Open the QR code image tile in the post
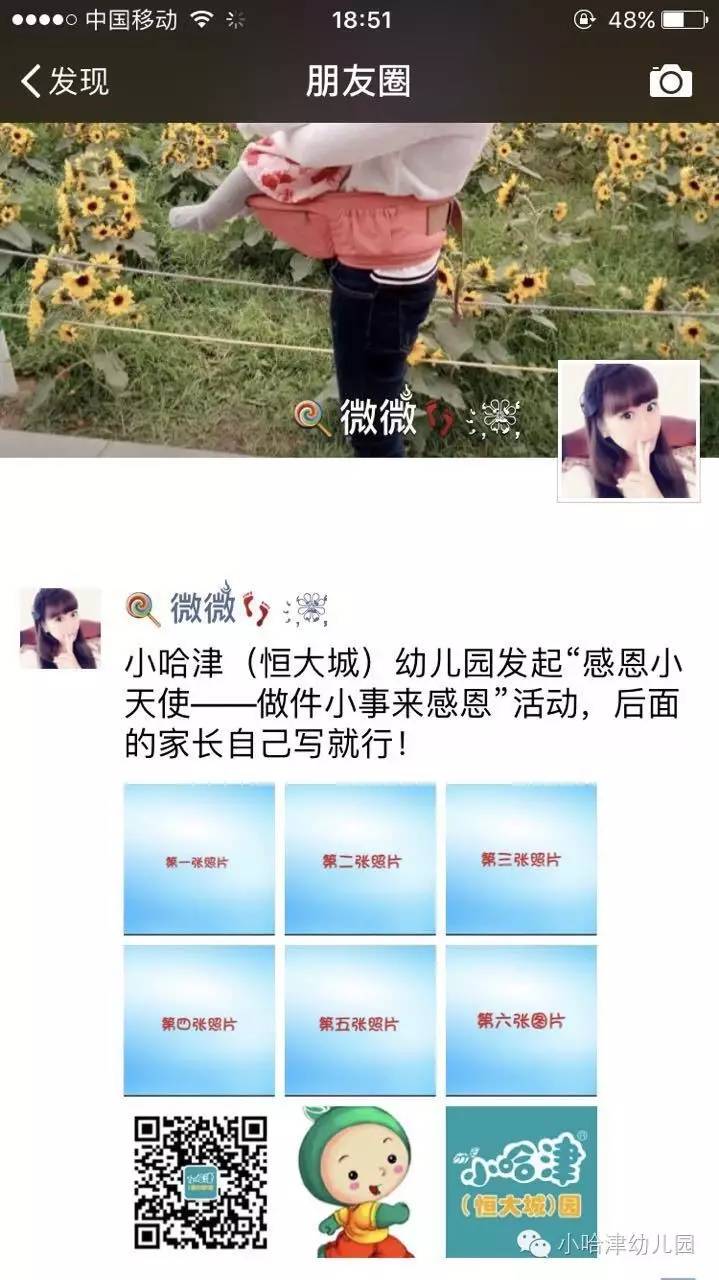The image size is (719, 1280). [x=199, y=1181]
